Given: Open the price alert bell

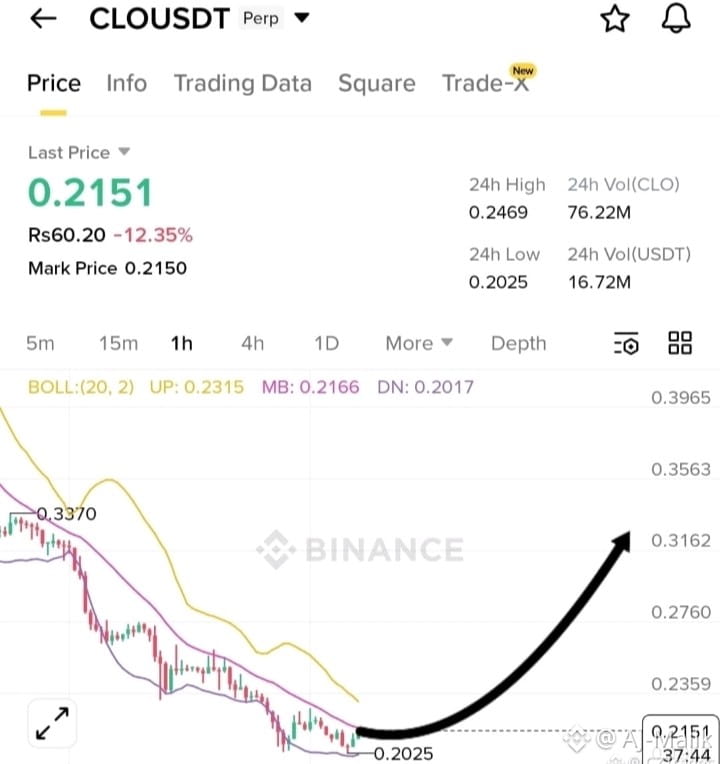Looking at the screenshot, I should click(x=676, y=19).
